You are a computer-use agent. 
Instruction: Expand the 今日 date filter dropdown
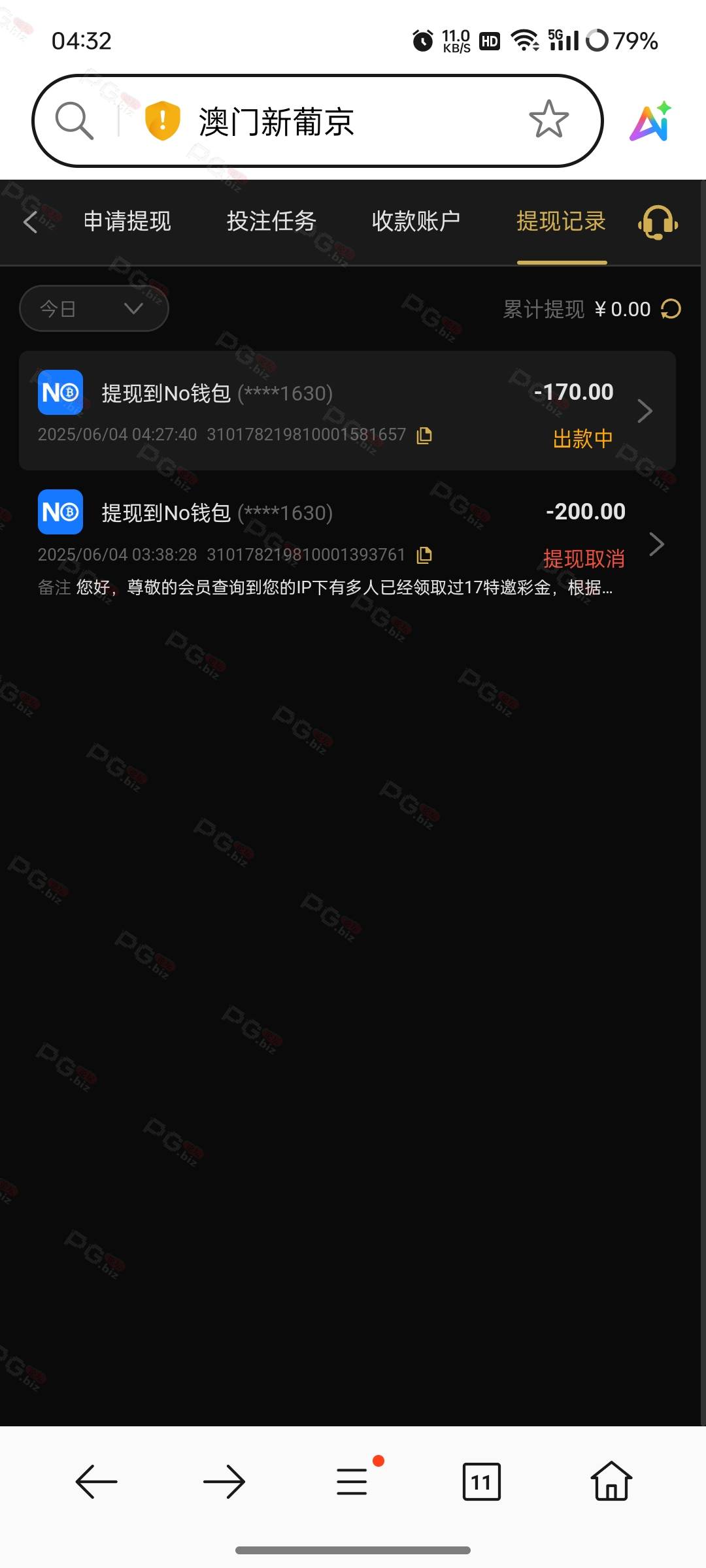tap(94, 308)
